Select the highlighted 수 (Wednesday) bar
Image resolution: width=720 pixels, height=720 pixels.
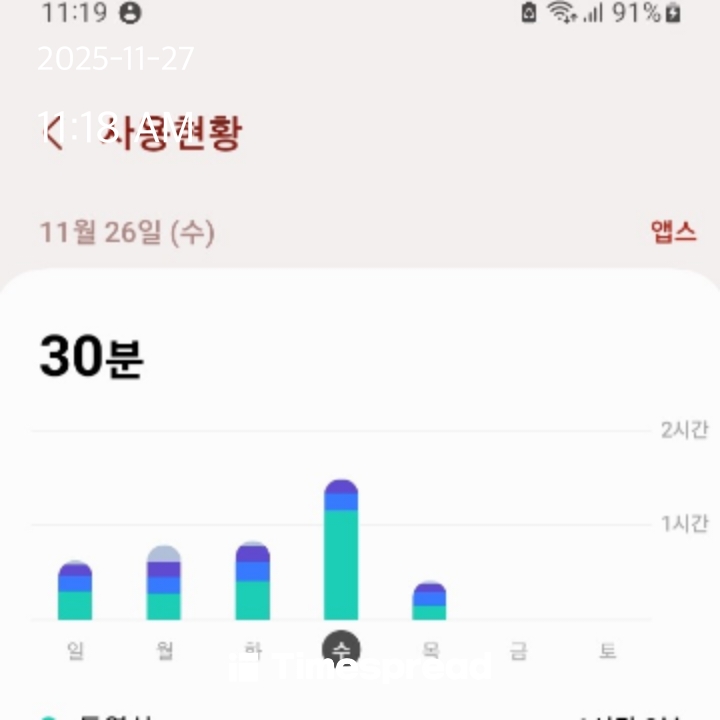click(x=341, y=550)
